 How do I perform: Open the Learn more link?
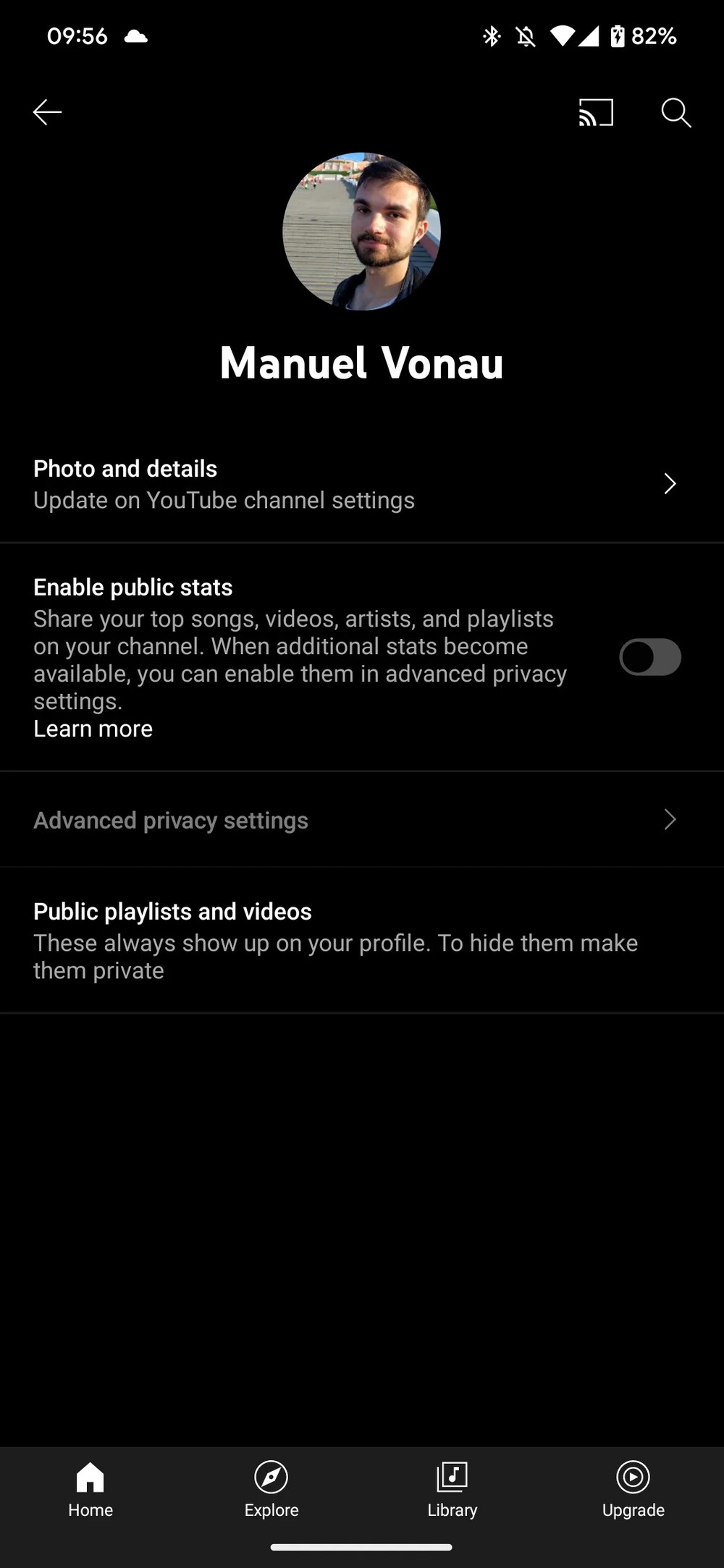tap(93, 729)
